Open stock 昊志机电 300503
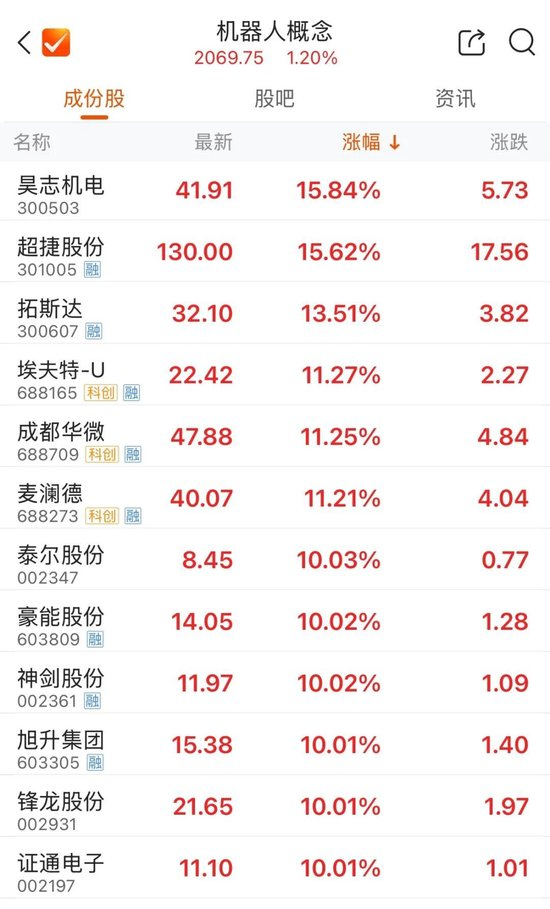The image size is (550, 909). coord(275,191)
